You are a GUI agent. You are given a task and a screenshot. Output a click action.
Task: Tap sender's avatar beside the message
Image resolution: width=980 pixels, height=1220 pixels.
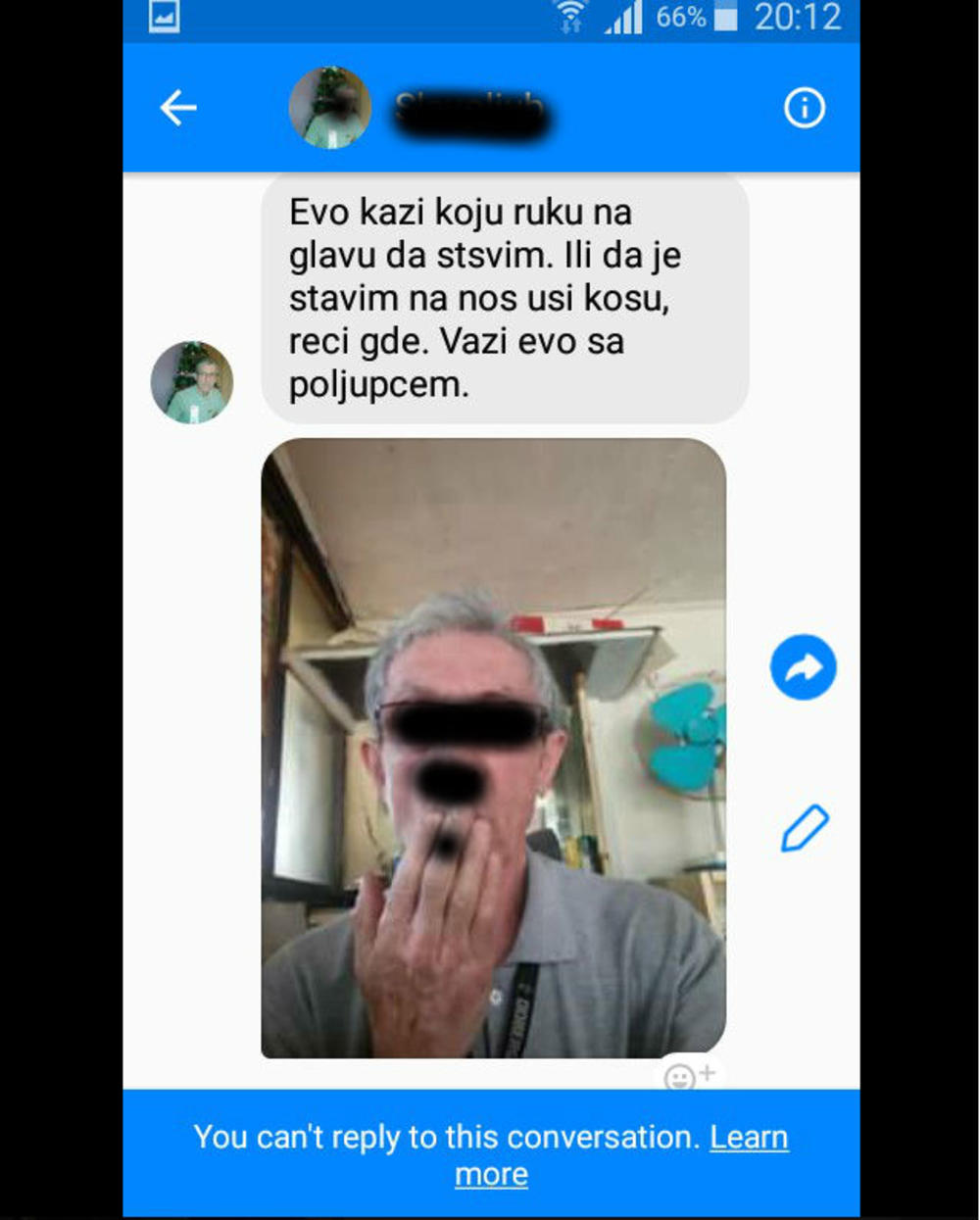(192, 382)
